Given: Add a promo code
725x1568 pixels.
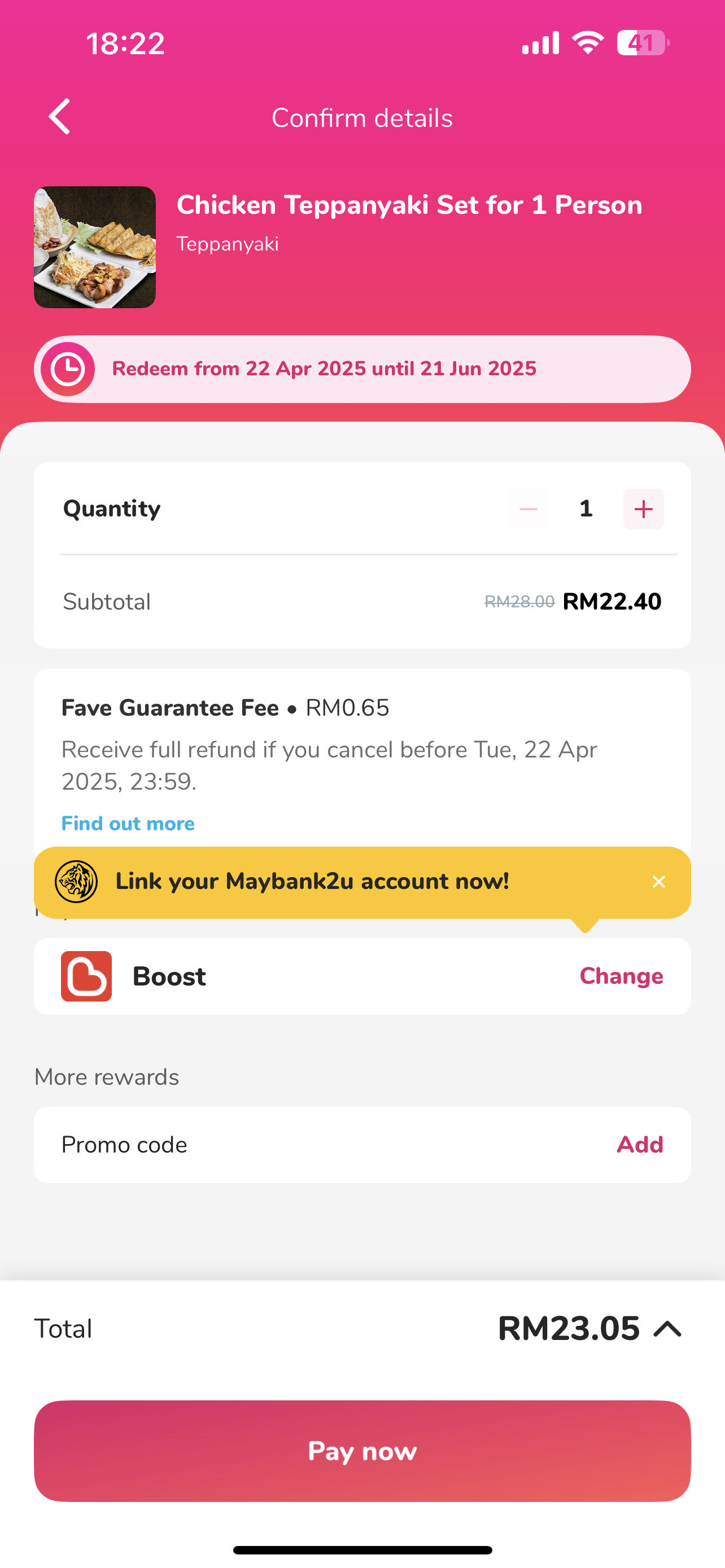Looking at the screenshot, I should point(639,1144).
